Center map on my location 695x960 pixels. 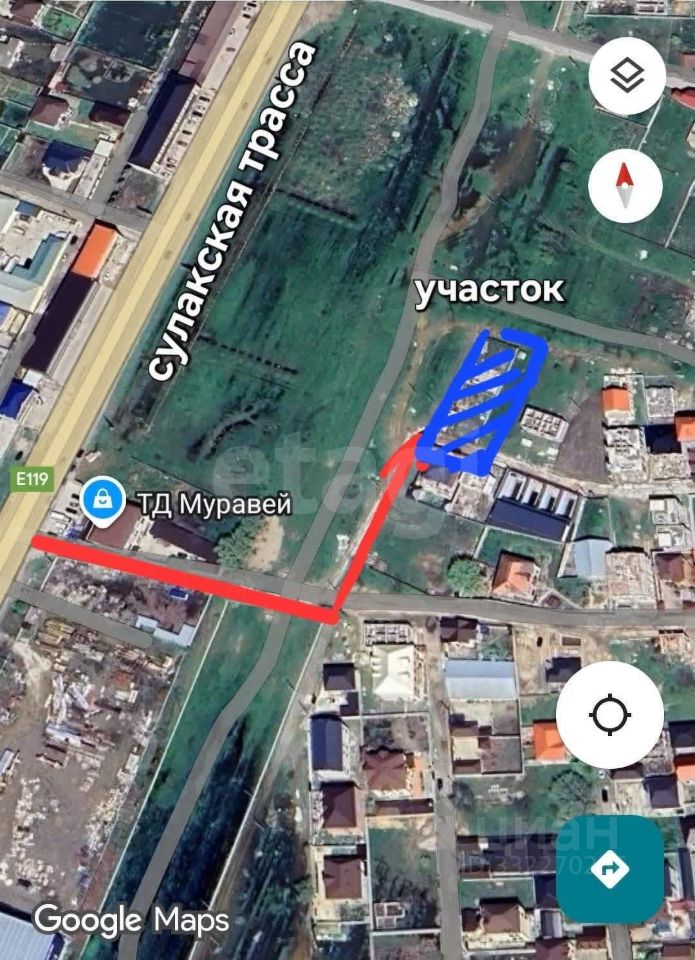[610, 714]
